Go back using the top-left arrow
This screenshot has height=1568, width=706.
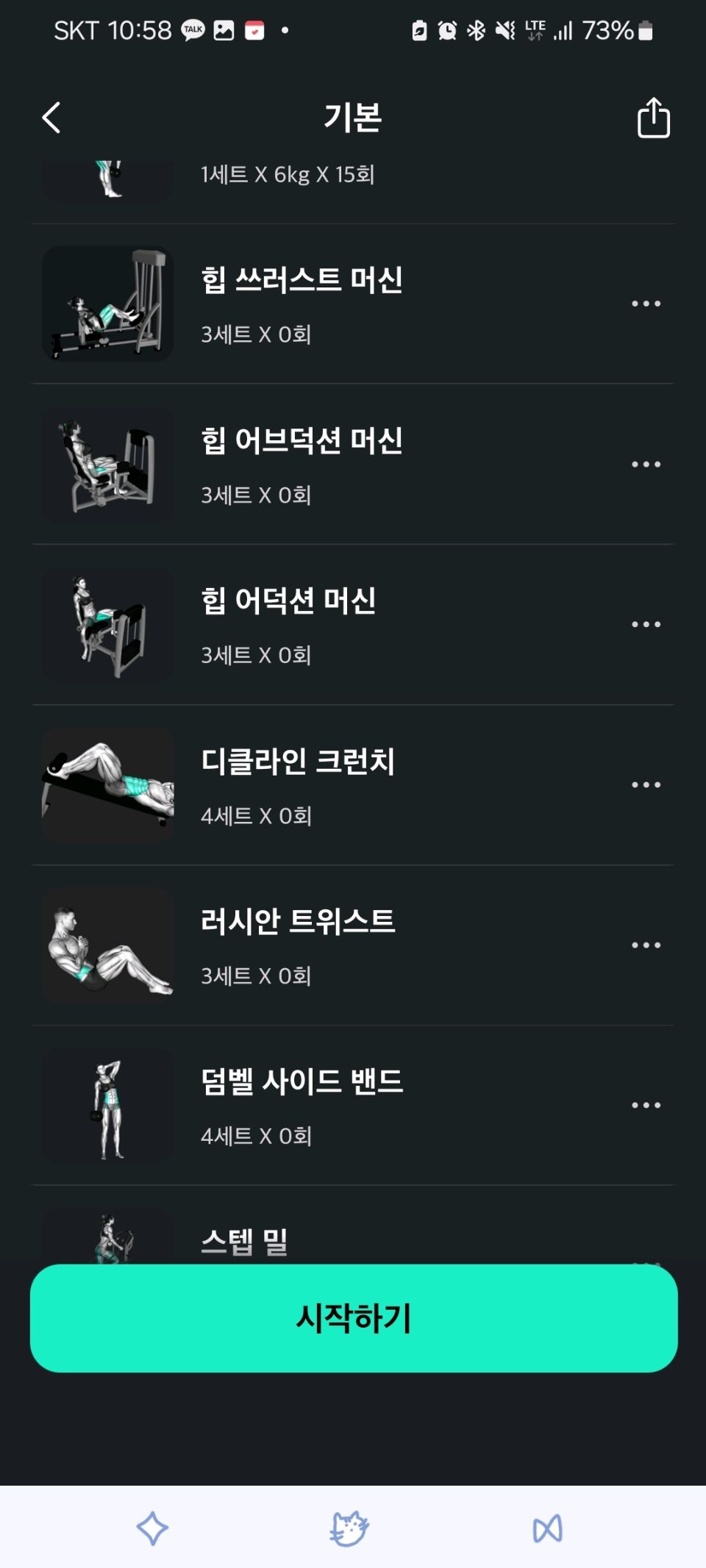51,118
